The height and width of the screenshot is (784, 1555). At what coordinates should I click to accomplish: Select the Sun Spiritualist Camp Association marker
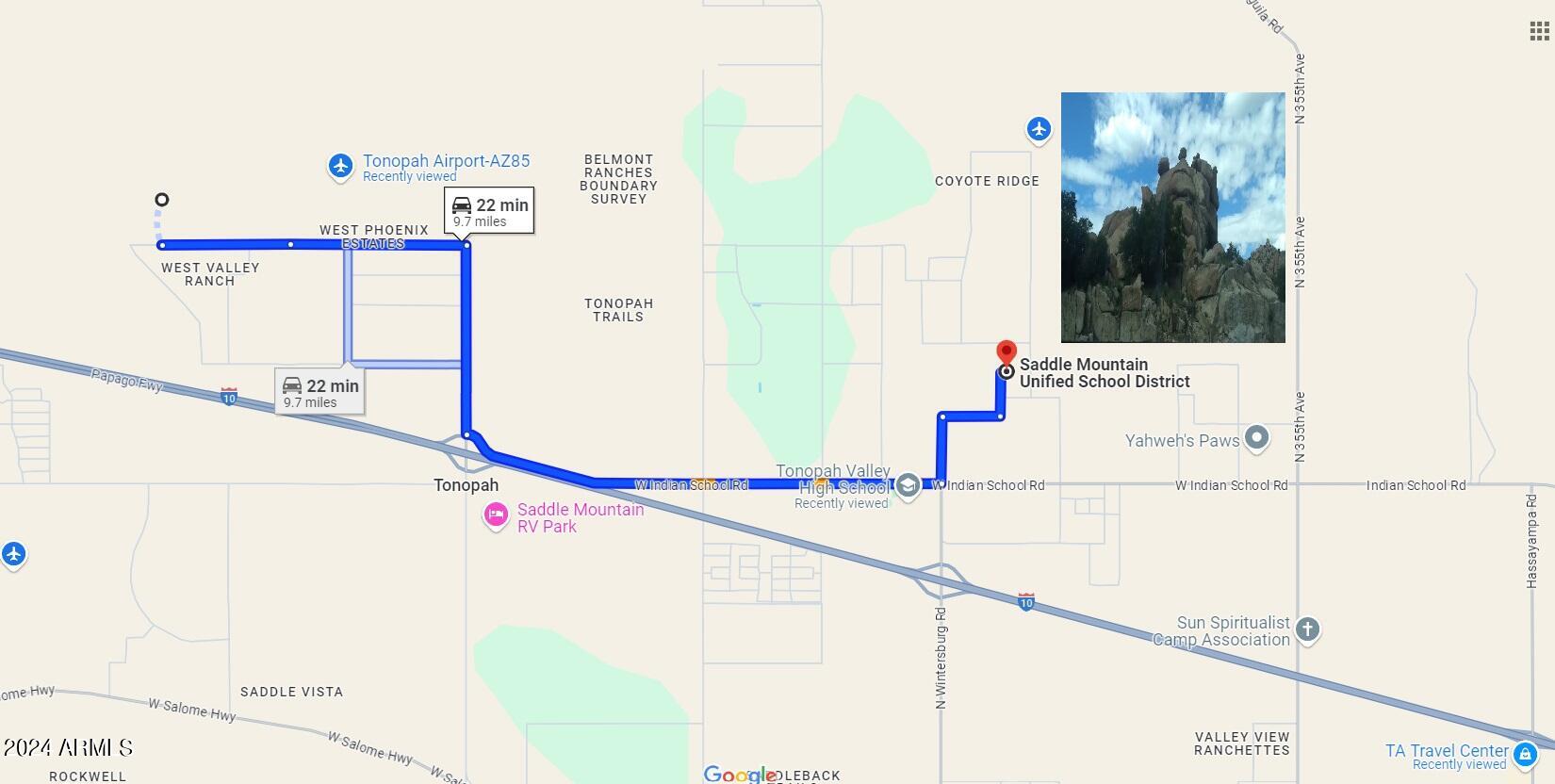click(1307, 629)
